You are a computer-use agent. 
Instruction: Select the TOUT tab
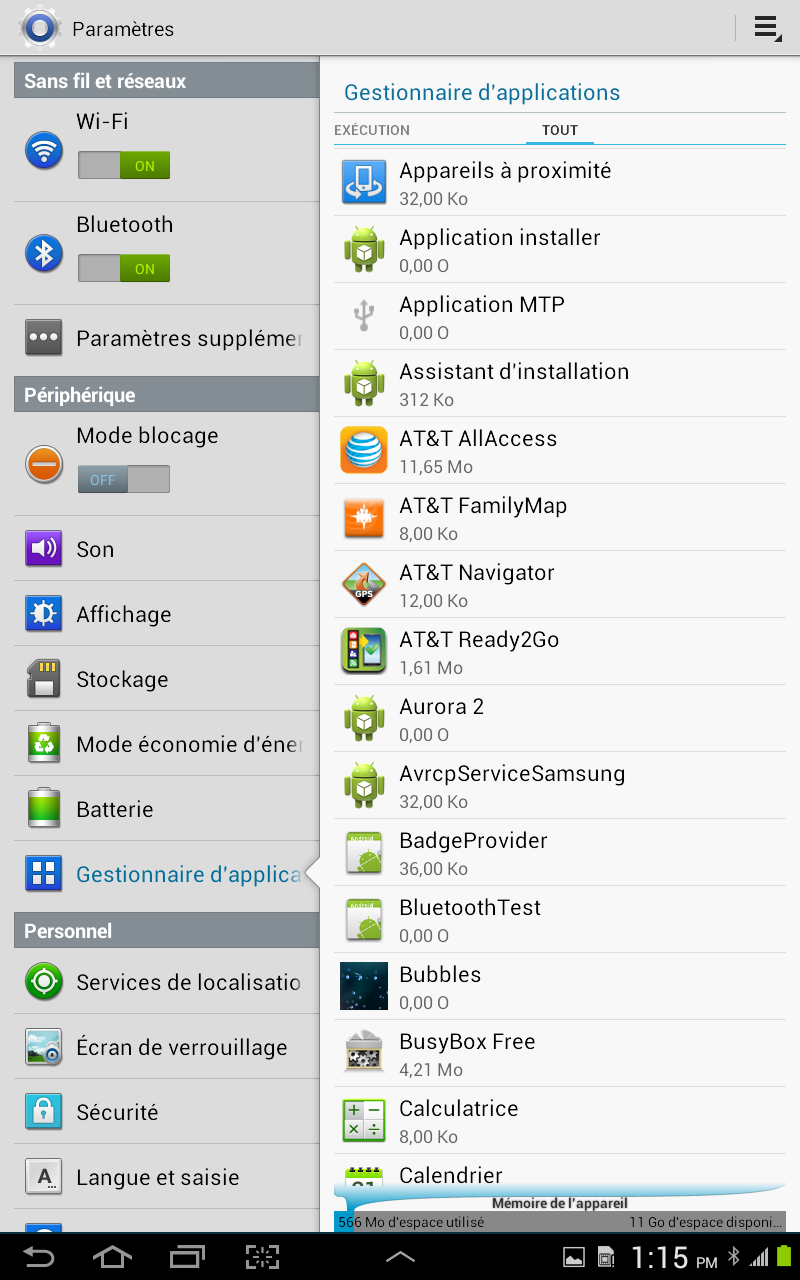[560, 130]
